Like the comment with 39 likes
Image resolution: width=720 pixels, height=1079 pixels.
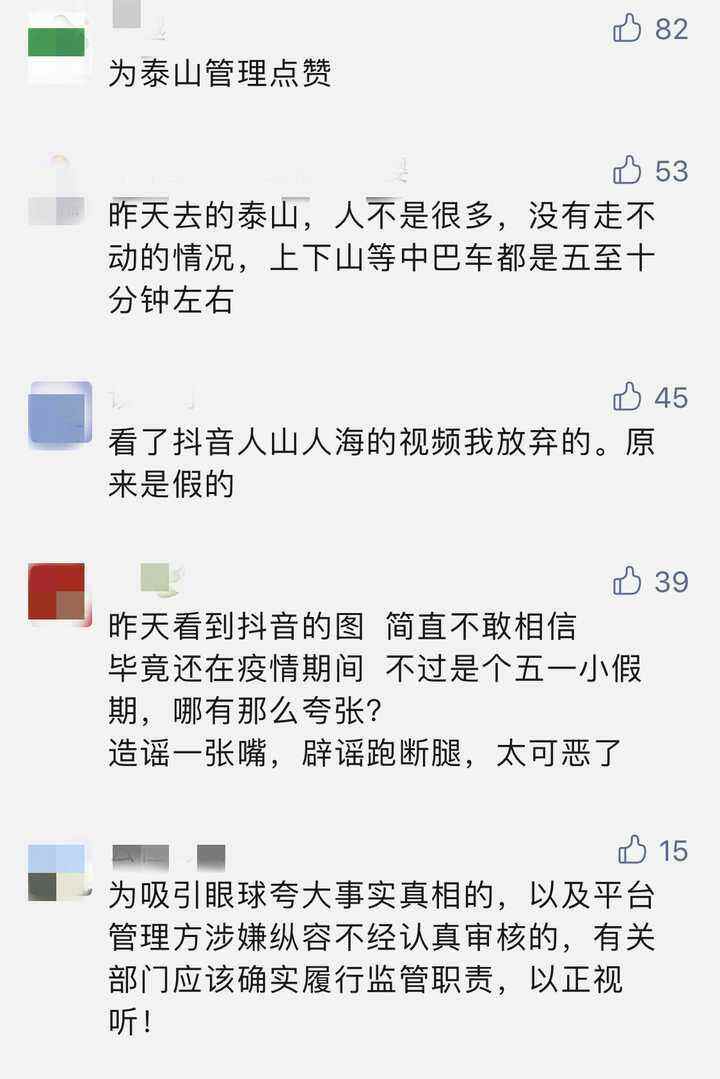pyautogui.click(x=628, y=581)
